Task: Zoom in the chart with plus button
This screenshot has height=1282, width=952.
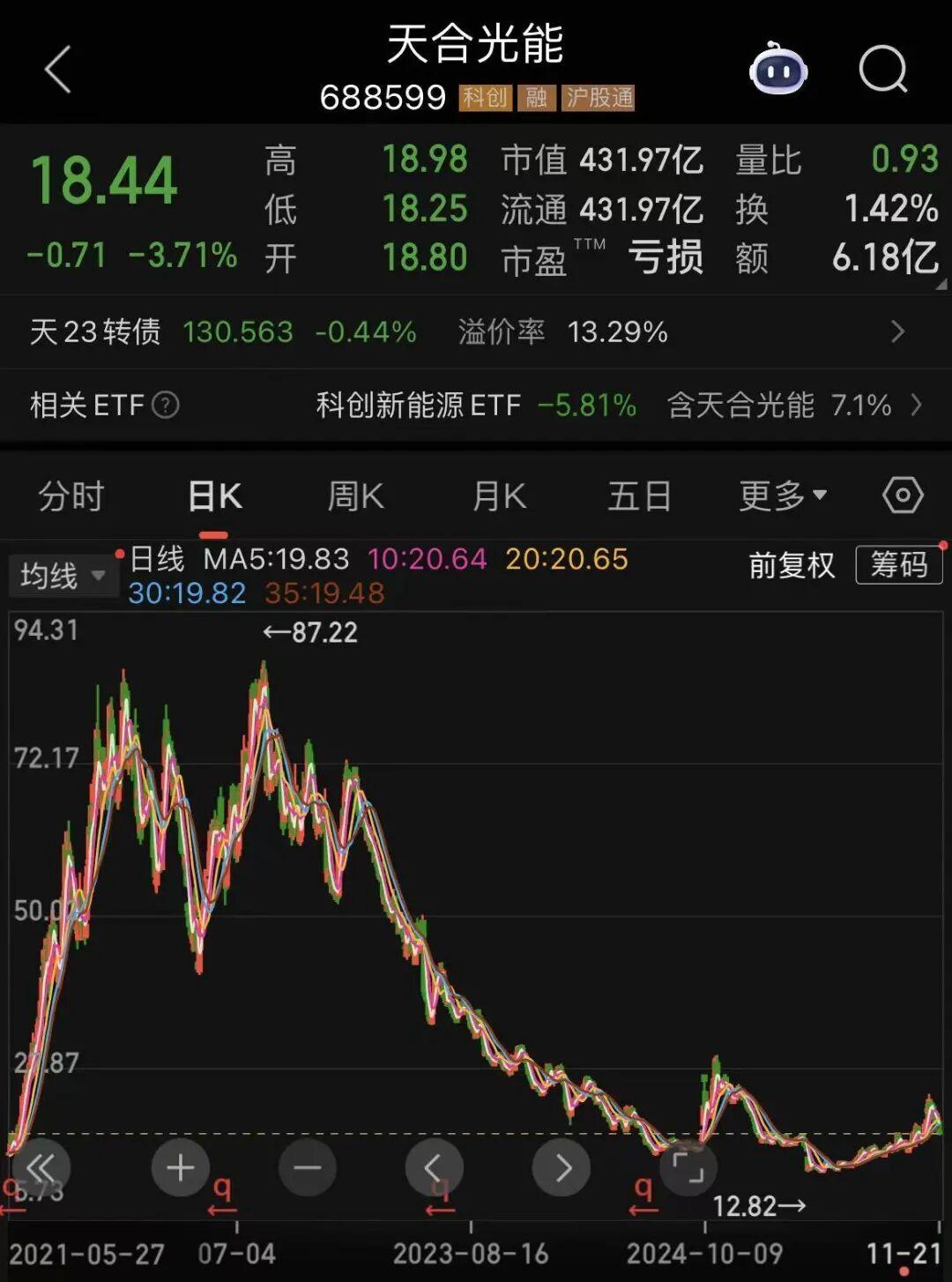Action: (x=181, y=1168)
